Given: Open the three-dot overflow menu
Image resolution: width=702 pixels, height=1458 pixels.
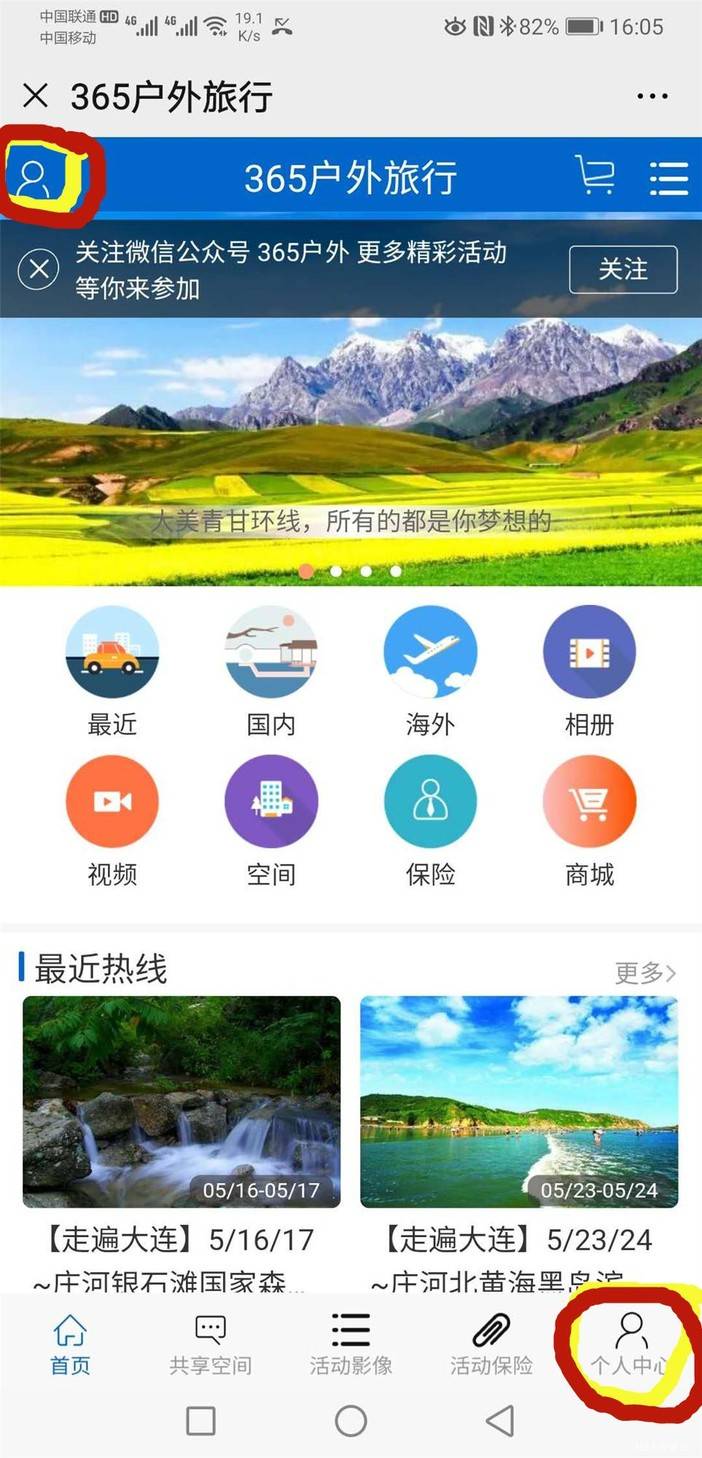Looking at the screenshot, I should coord(652,97).
